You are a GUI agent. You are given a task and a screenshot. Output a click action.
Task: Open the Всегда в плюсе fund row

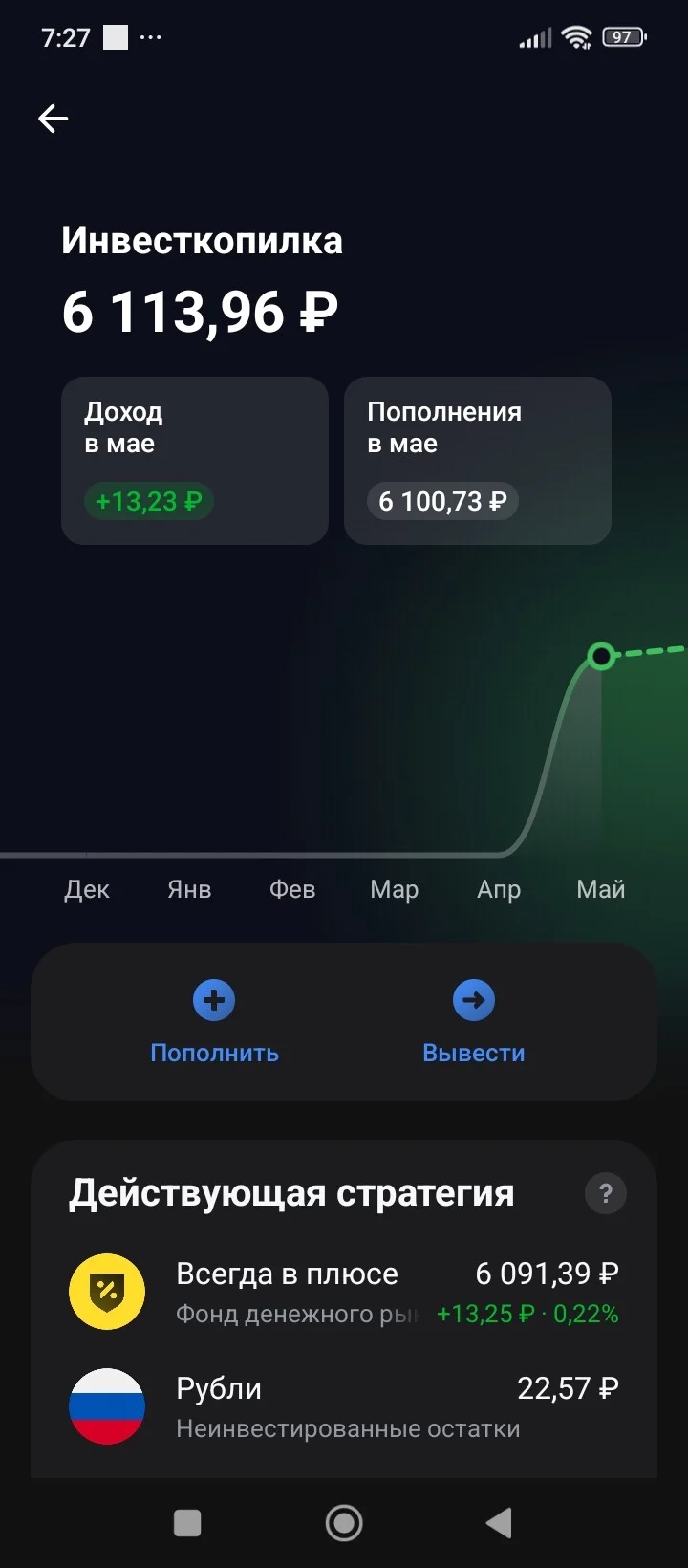pyautogui.click(x=344, y=1292)
